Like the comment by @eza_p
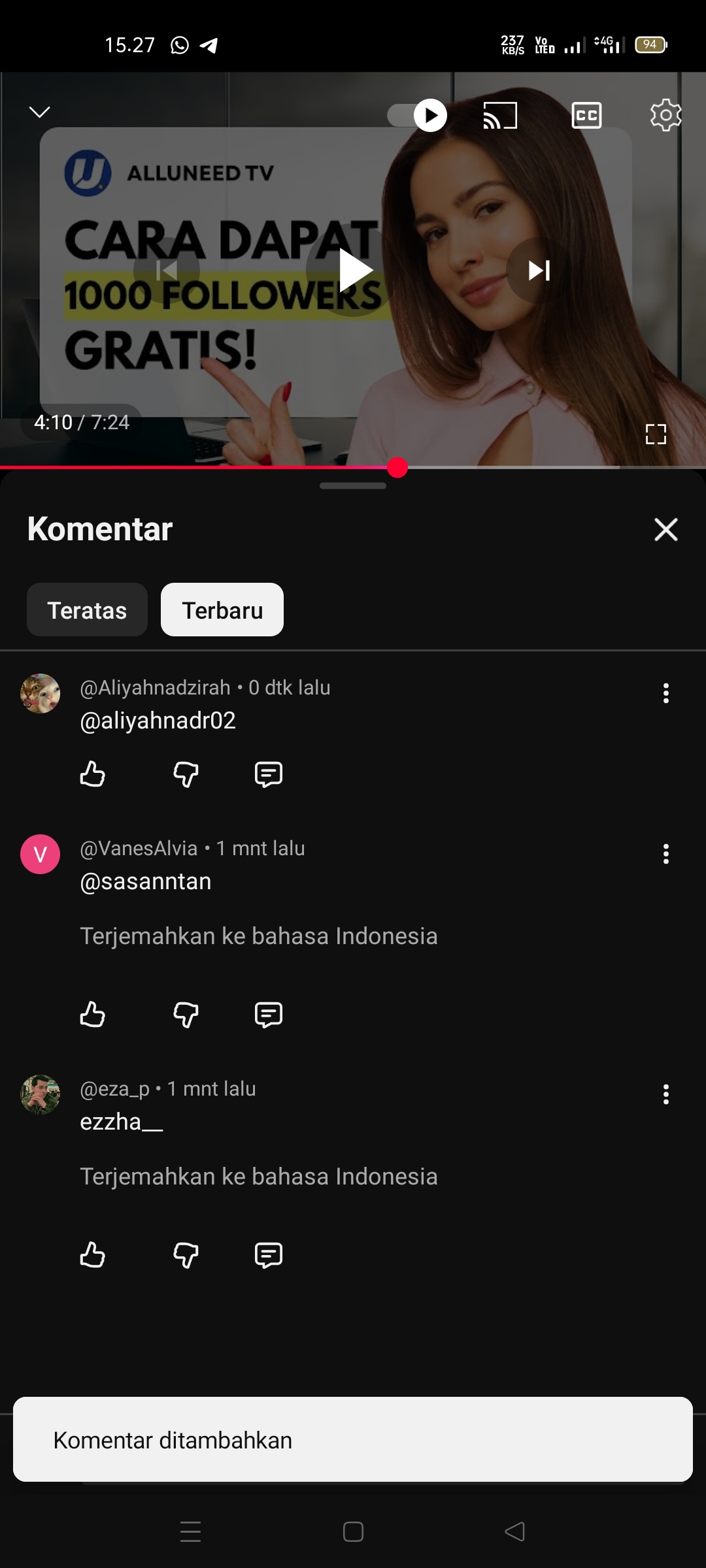Image resolution: width=706 pixels, height=1568 pixels. point(93,1255)
